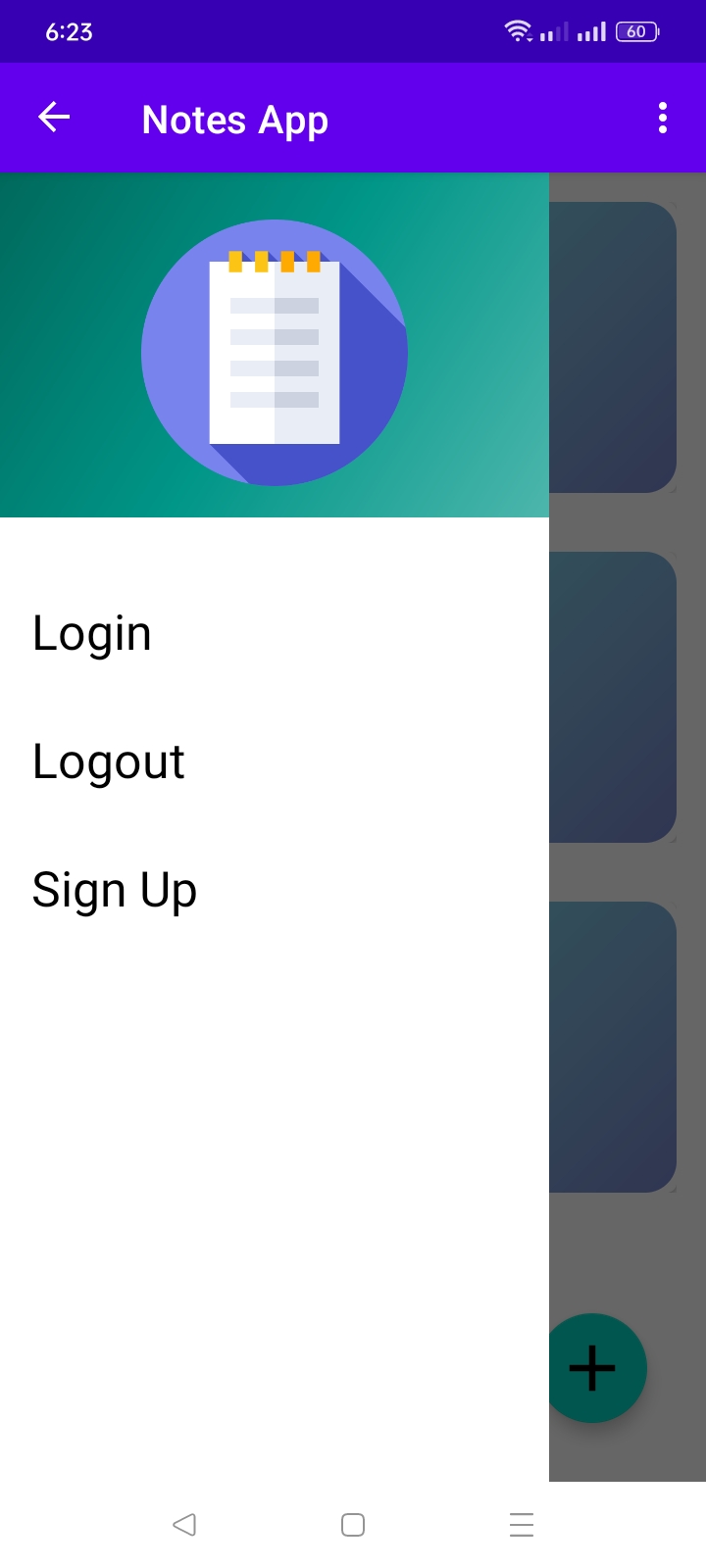Tap the Android back navigation triangle
This screenshot has width=706, height=1568.
184,1525
